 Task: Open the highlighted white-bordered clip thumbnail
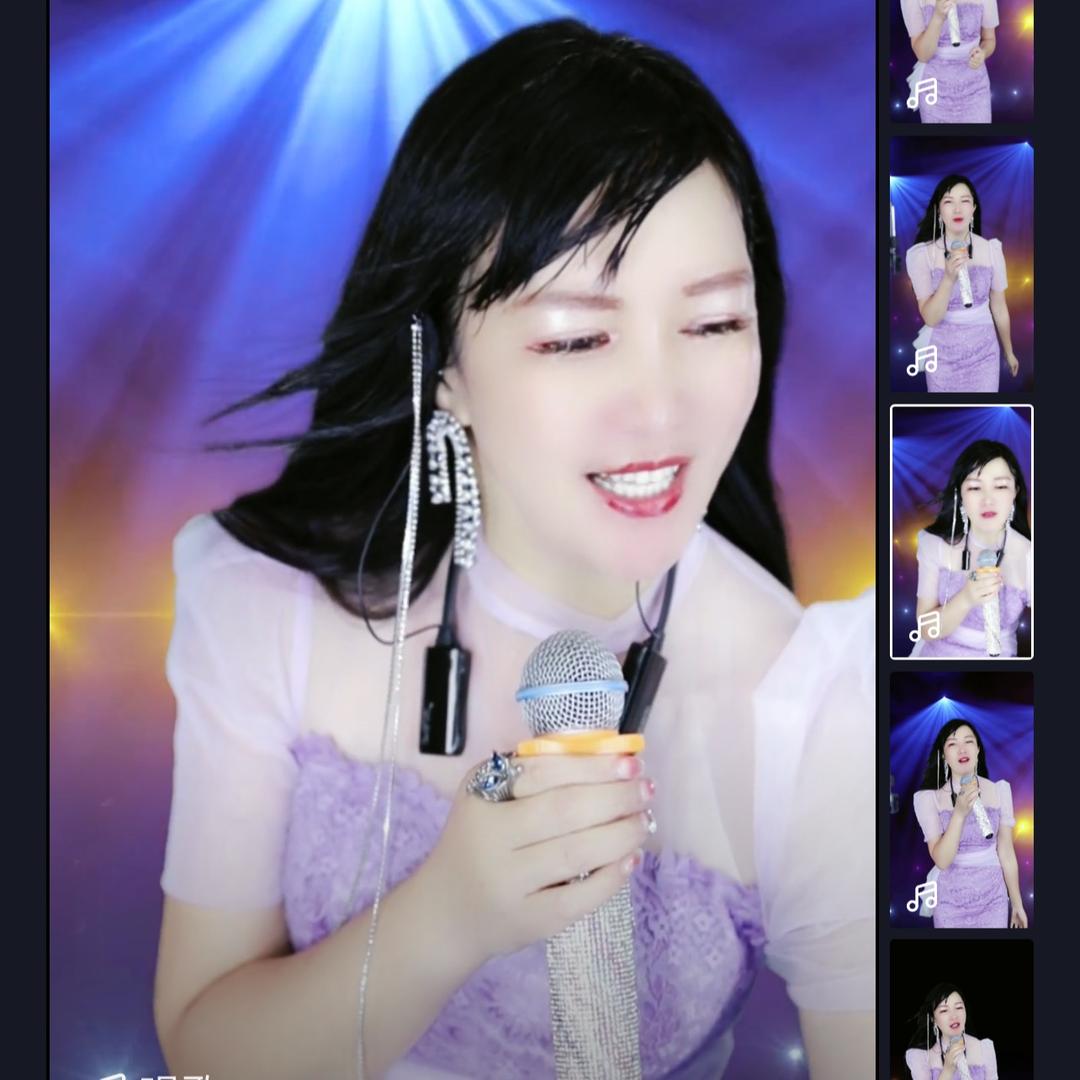[x=961, y=532]
